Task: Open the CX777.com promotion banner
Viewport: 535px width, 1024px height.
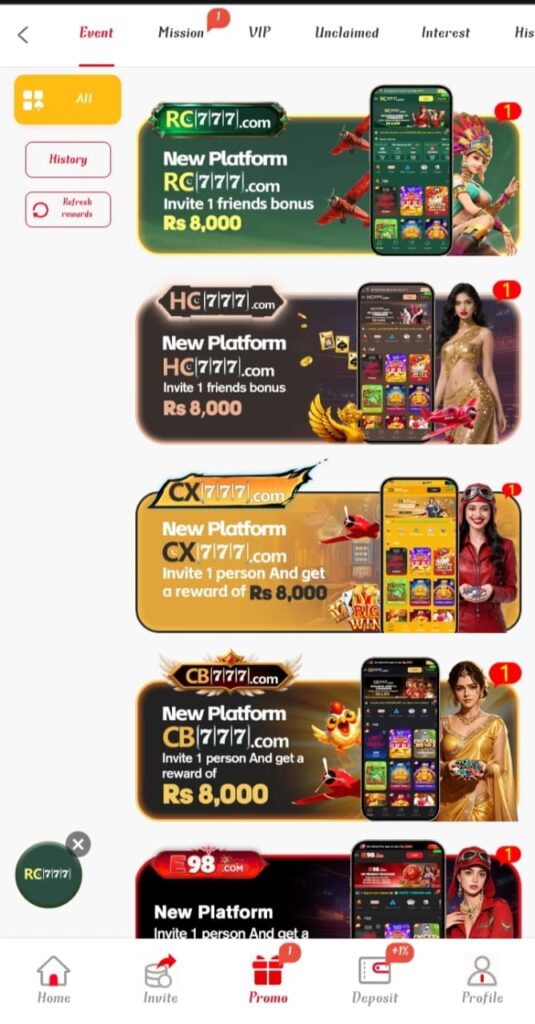Action: coord(329,554)
